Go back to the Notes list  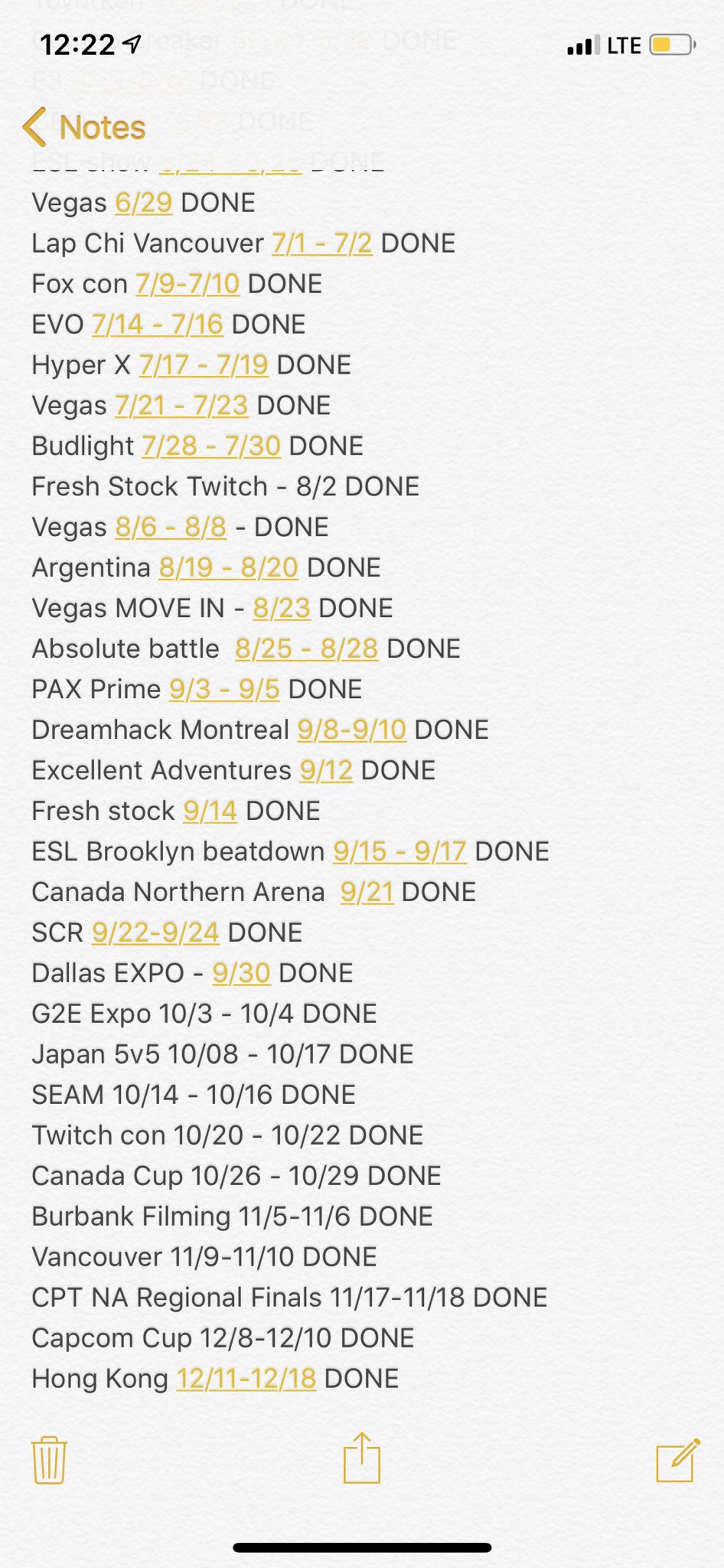[x=84, y=127]
